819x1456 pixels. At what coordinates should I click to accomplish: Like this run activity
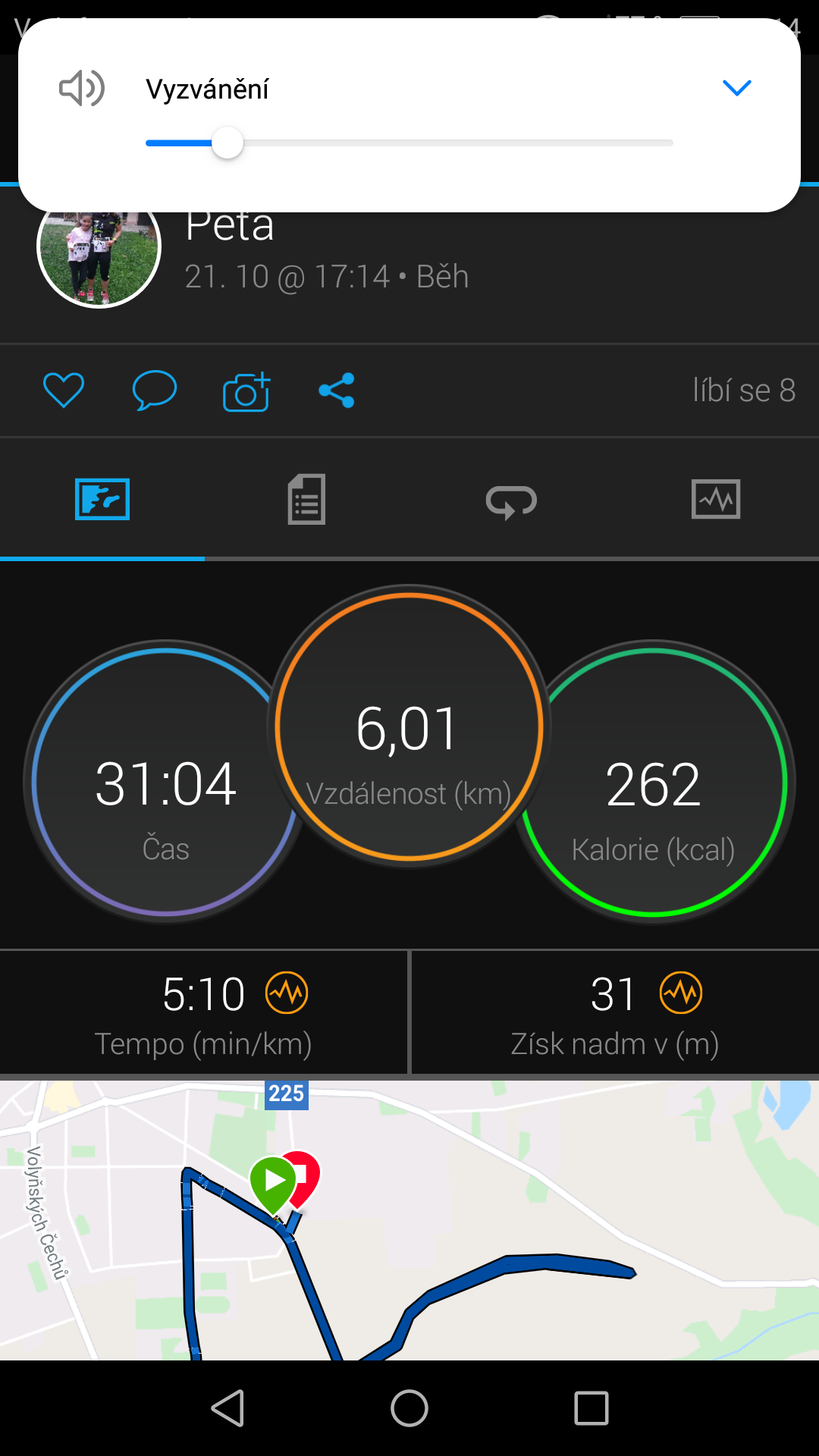click(64, 391)
